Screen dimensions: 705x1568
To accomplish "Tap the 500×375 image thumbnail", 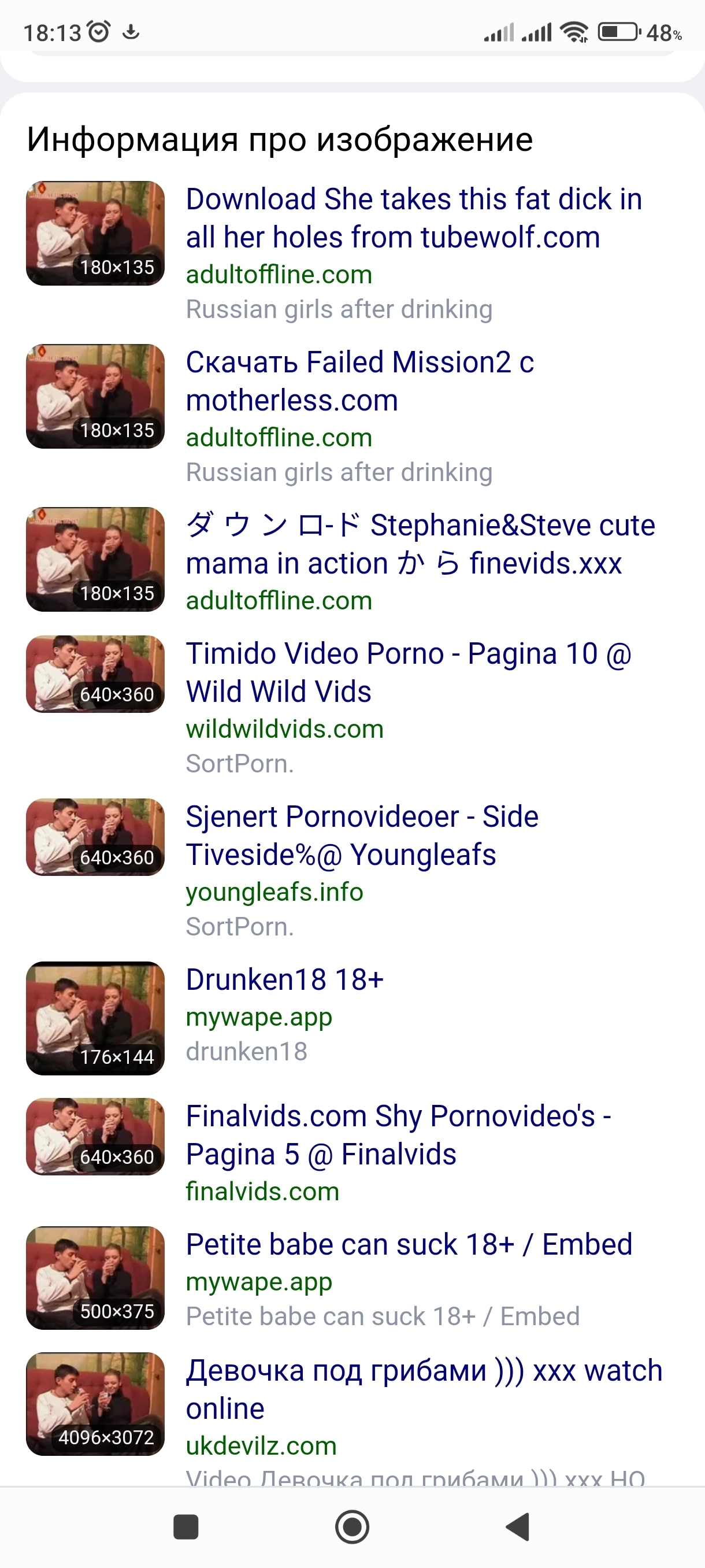I will 95,1278.
